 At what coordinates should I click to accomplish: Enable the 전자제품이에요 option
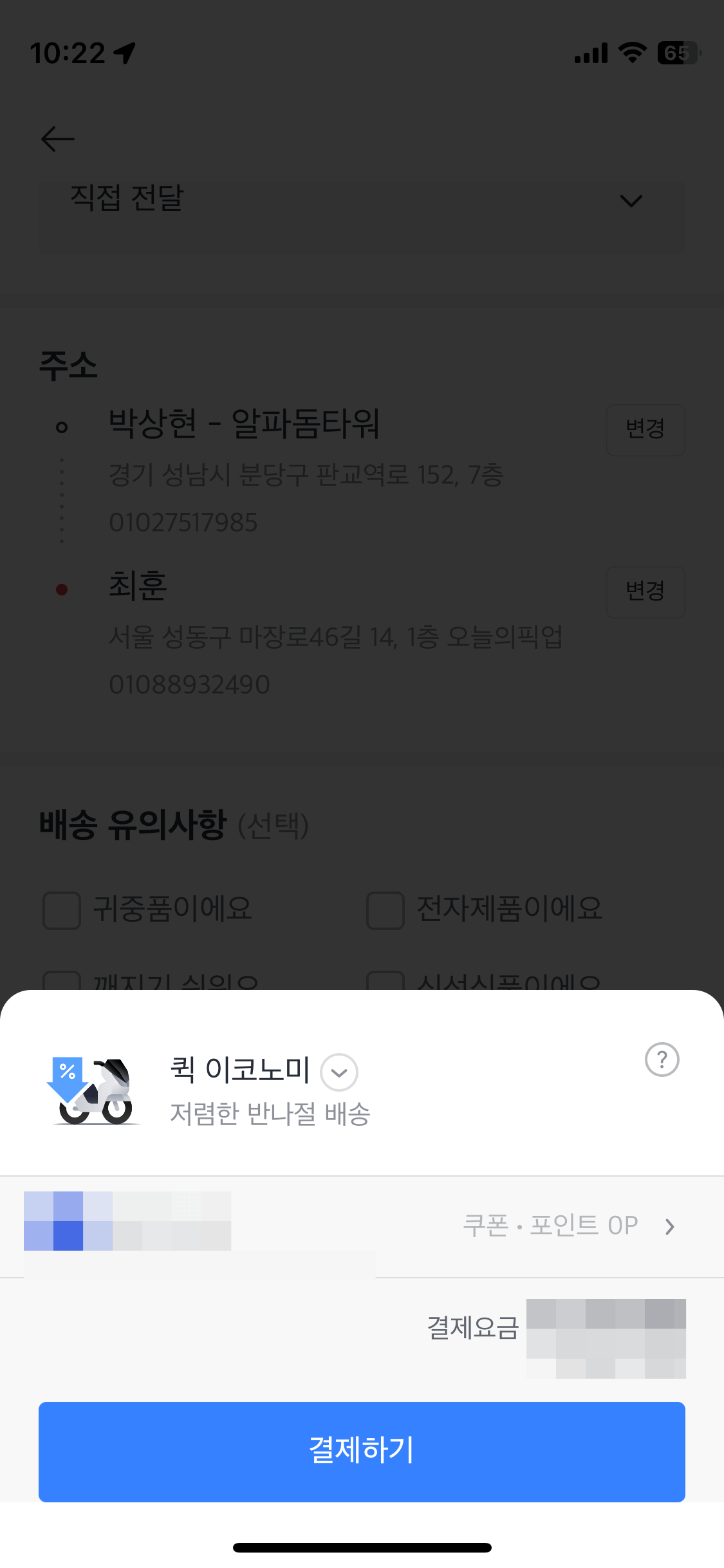coord(385,910)
